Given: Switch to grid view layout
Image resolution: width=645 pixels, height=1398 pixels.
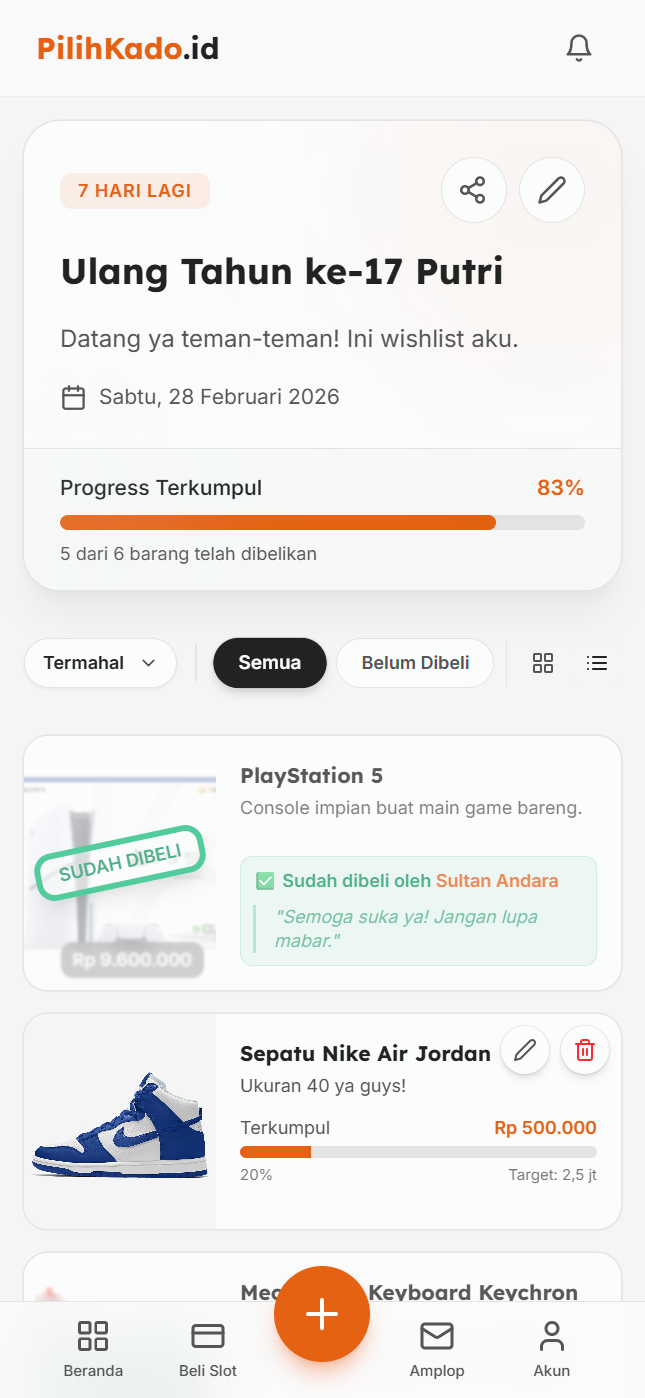Looking at the screenshot, I should click(543, 663).
